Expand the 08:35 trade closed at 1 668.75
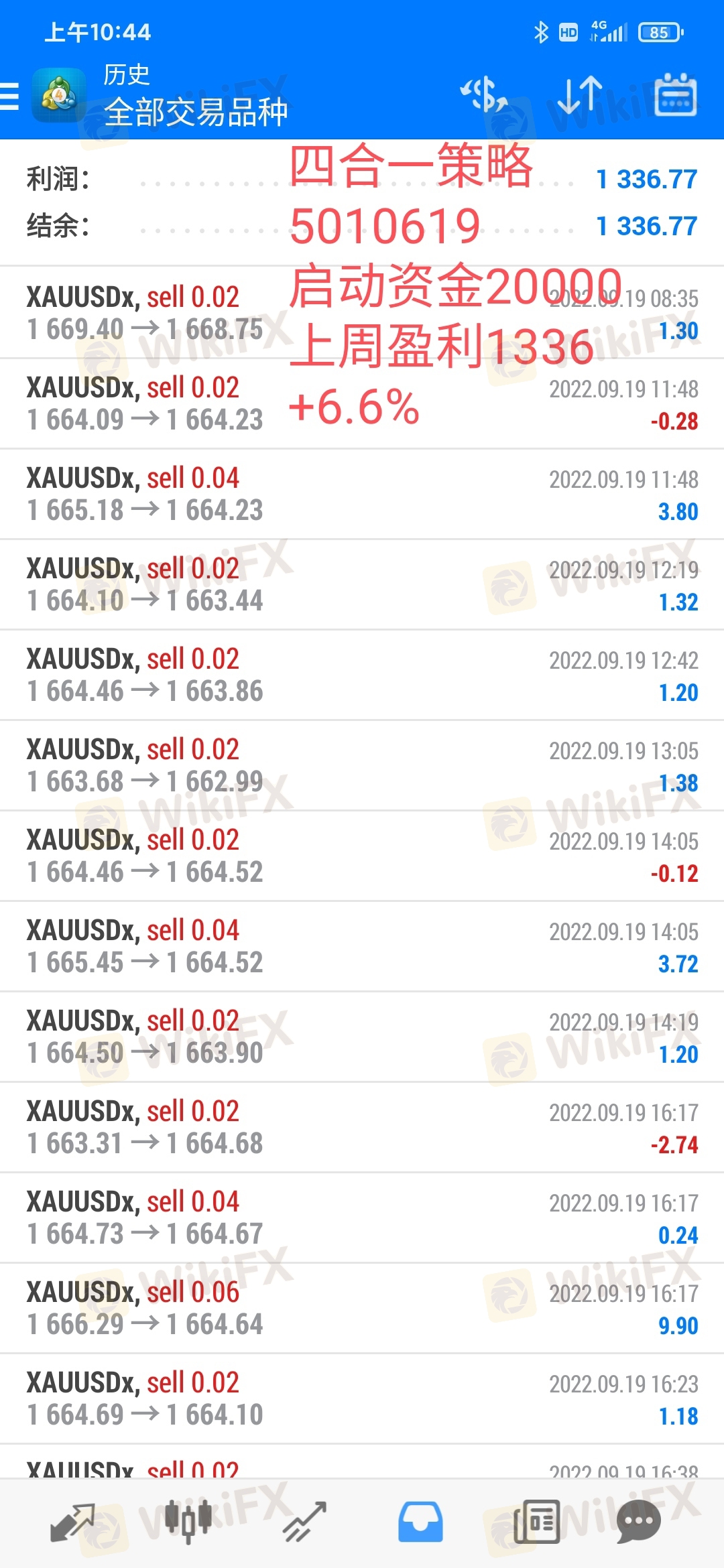Image resolution: width=724 pixels, height=1568 pixels. click(x=362, y=313)
